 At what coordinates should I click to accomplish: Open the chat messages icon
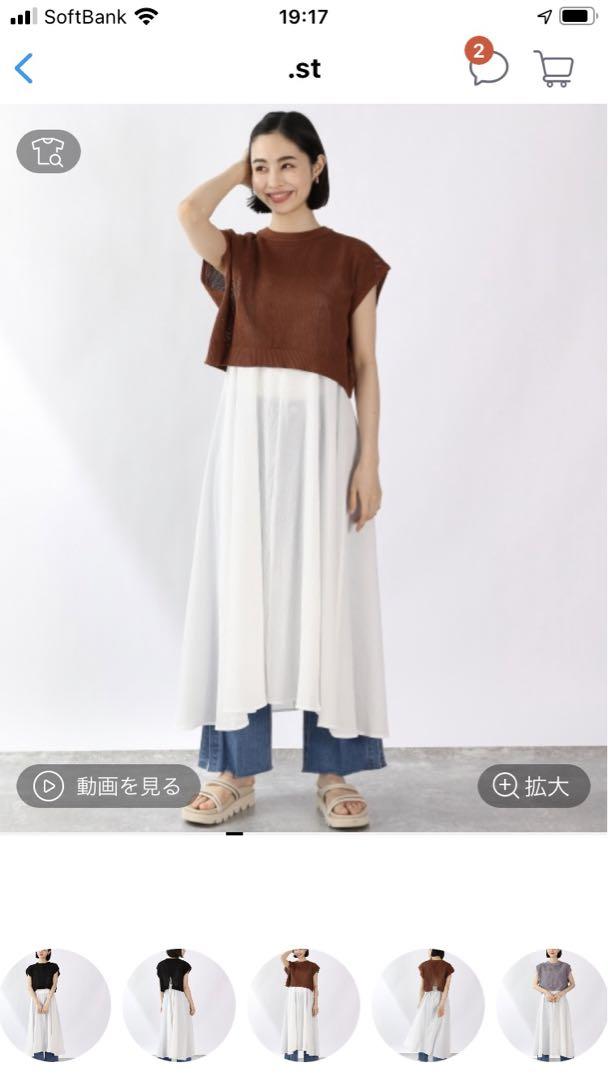click(488, 62)
